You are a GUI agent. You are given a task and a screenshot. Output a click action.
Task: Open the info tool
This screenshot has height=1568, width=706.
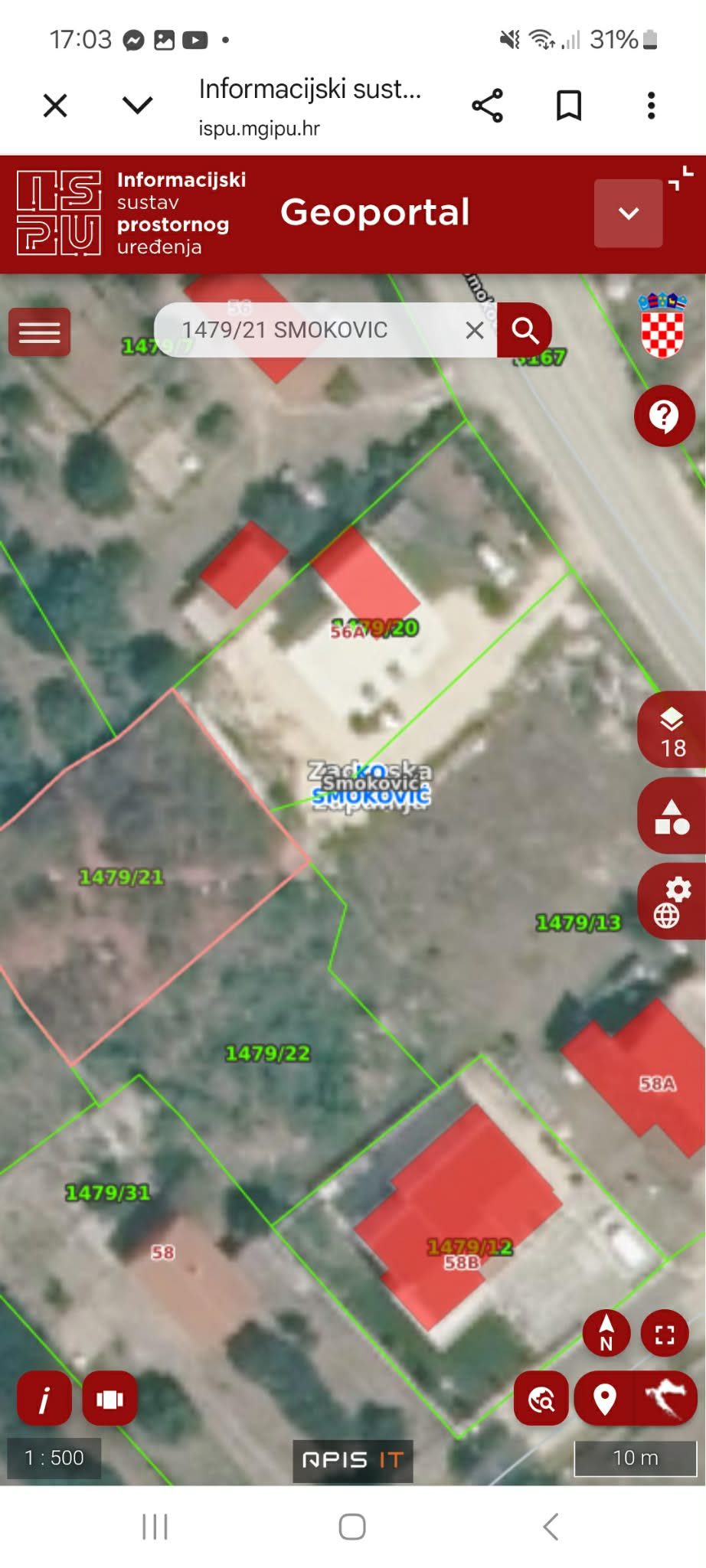(x=44, y=1399)
